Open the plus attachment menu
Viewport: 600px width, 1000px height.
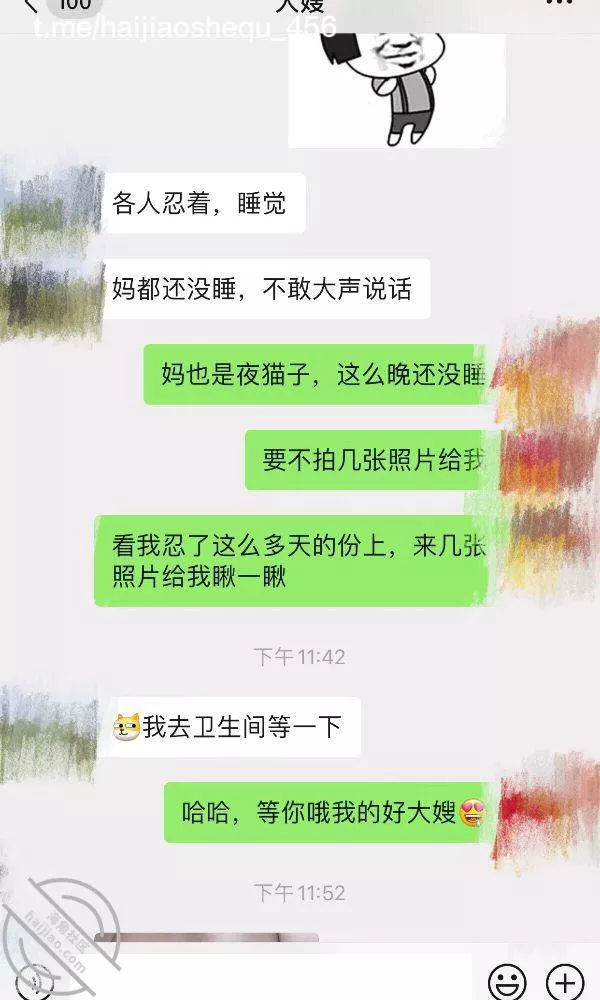(x=567, y=979)
